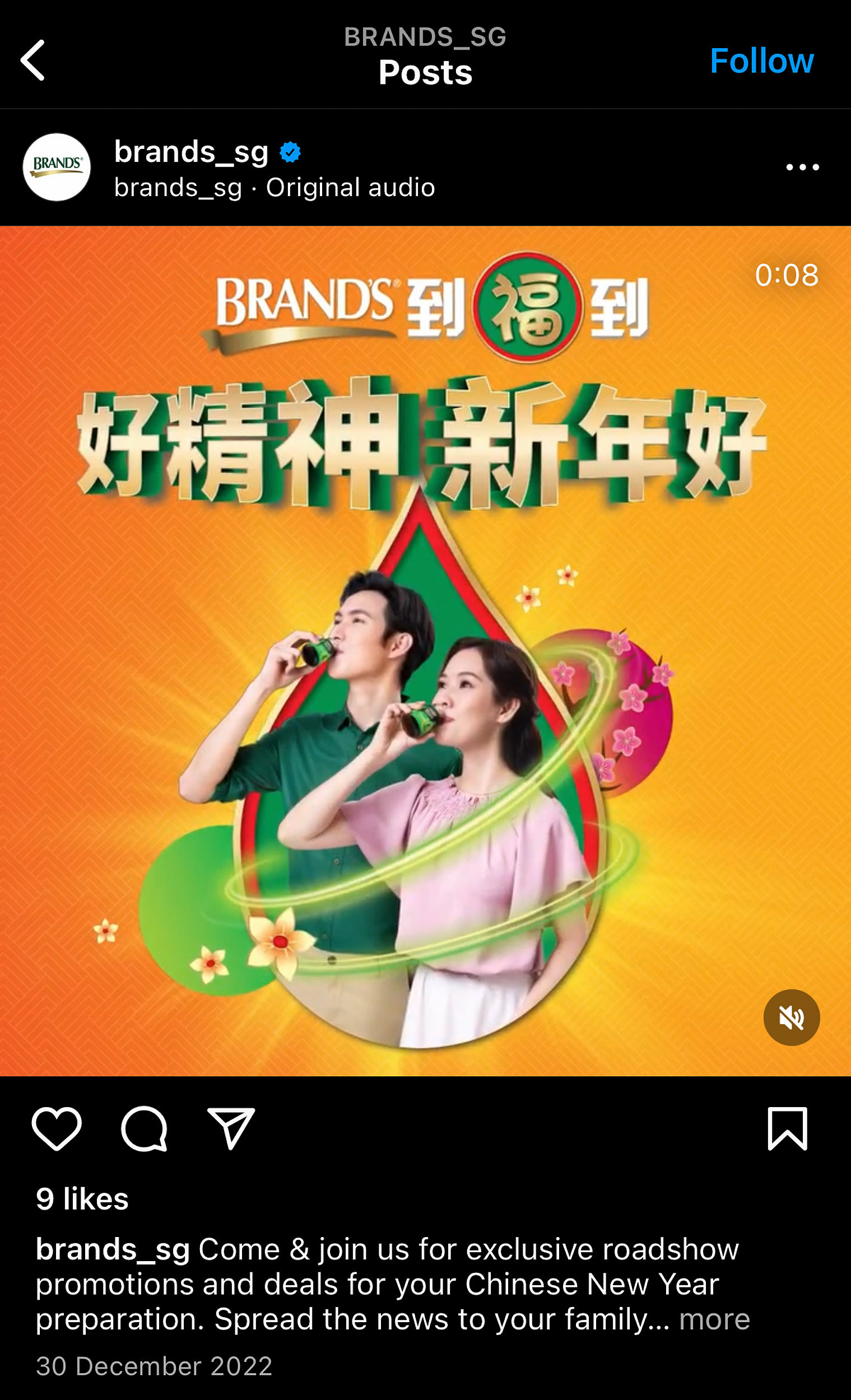Screen dimensions: 851x1400
Task: Unmute the video sound
Action: pos(790,1017)
